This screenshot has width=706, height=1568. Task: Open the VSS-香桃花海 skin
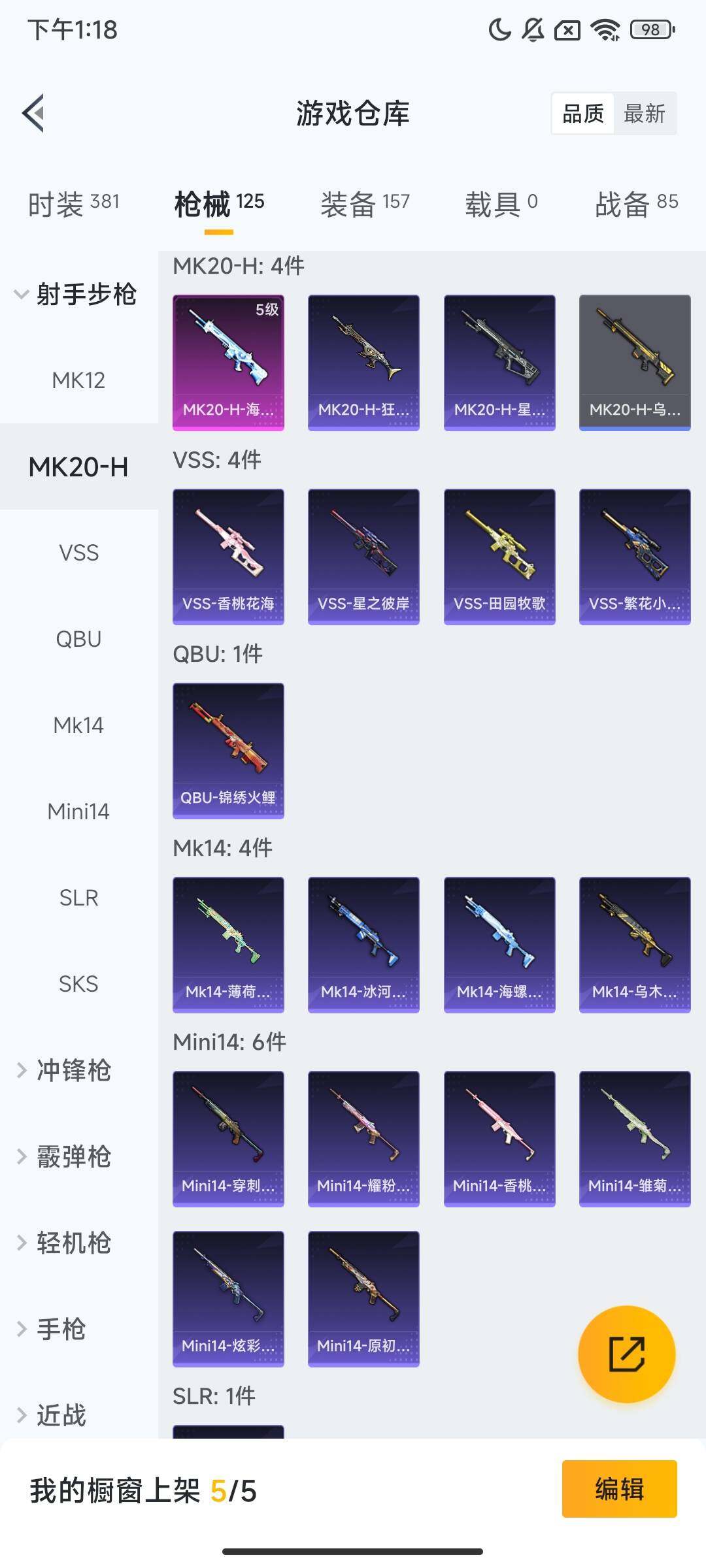coord(228,556)
